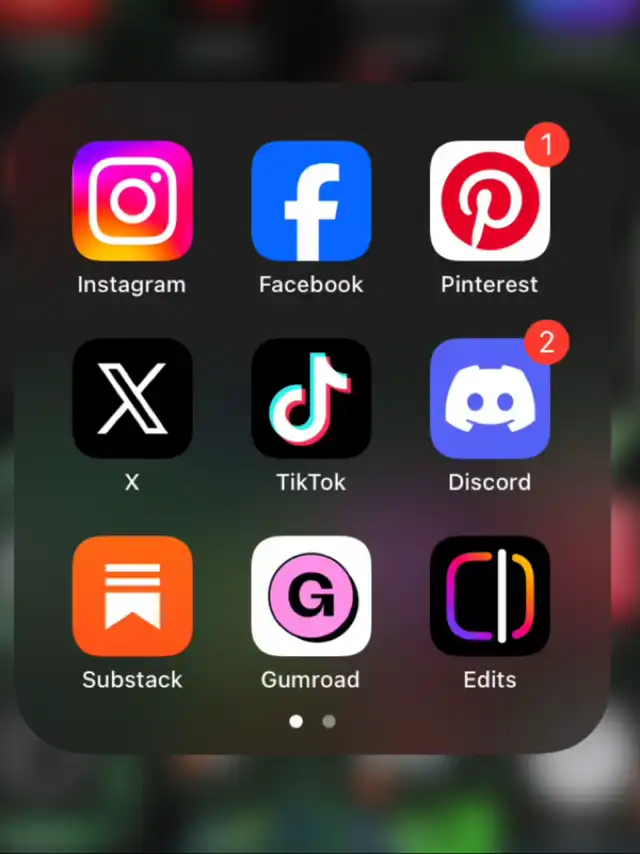
Task: Launch the TikTok app
Action: [311, 398]
